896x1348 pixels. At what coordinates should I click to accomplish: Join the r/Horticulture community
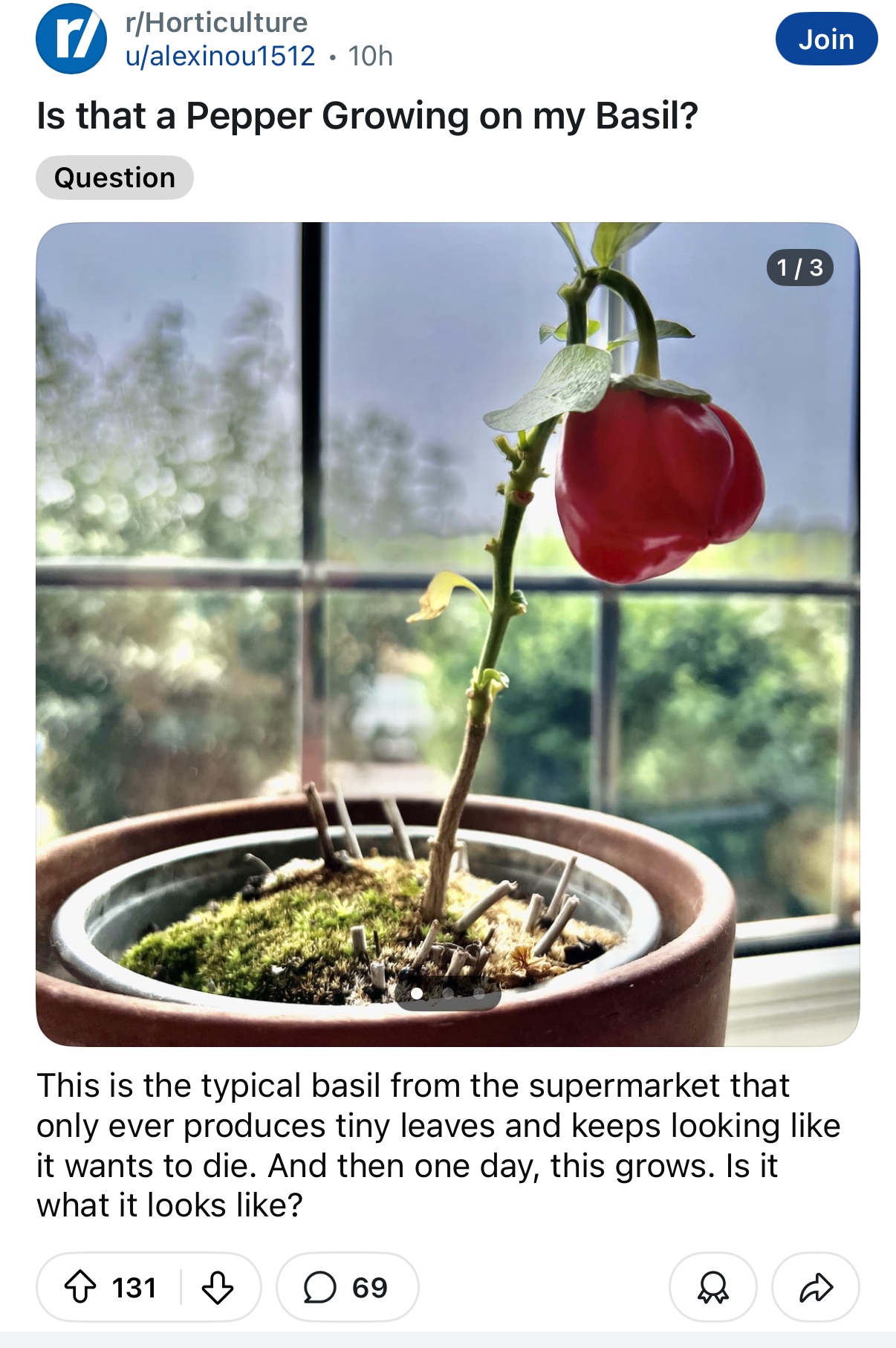(x=825, y=39)
